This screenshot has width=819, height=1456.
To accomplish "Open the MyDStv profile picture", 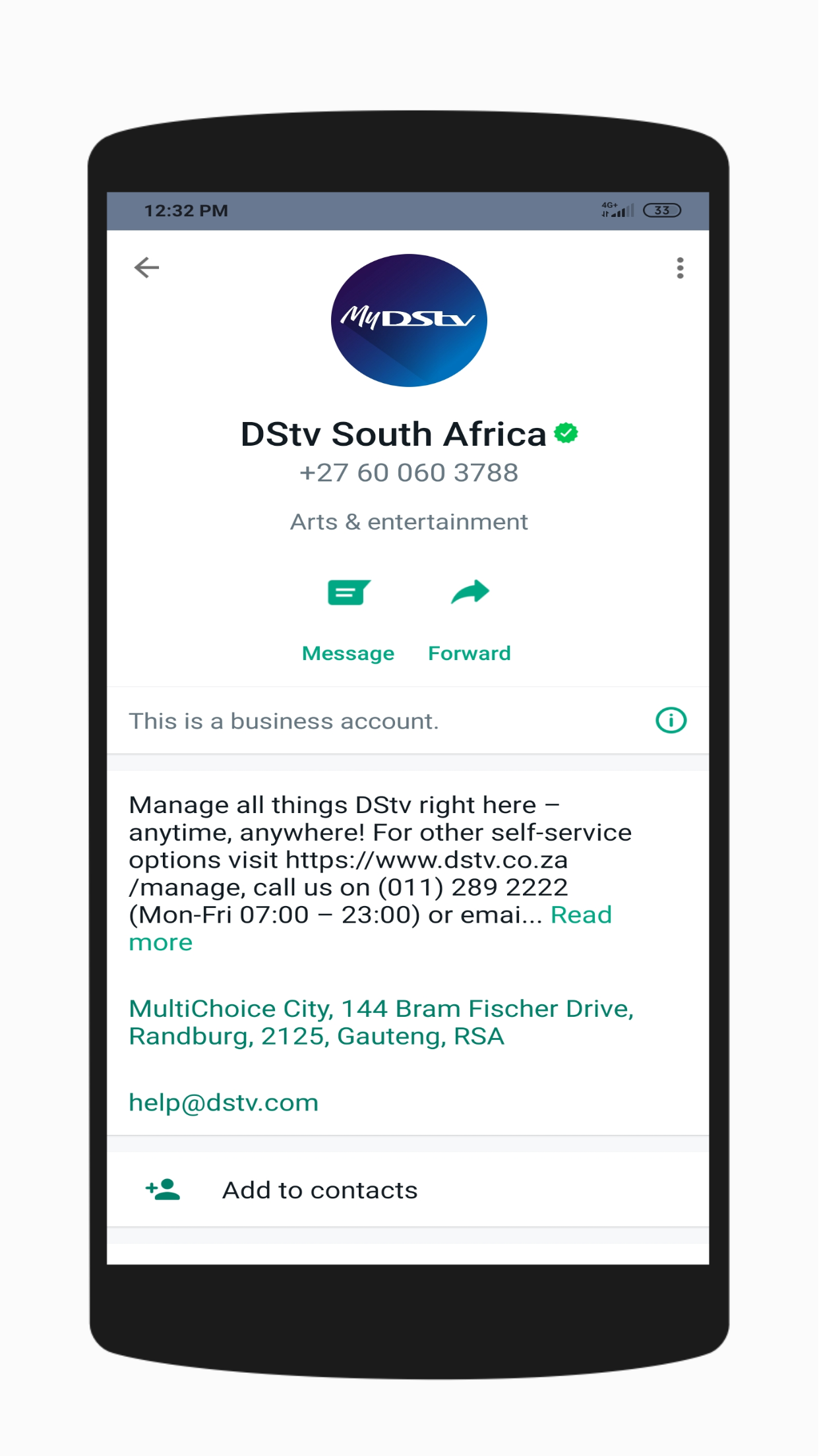I will click(409, 320).
